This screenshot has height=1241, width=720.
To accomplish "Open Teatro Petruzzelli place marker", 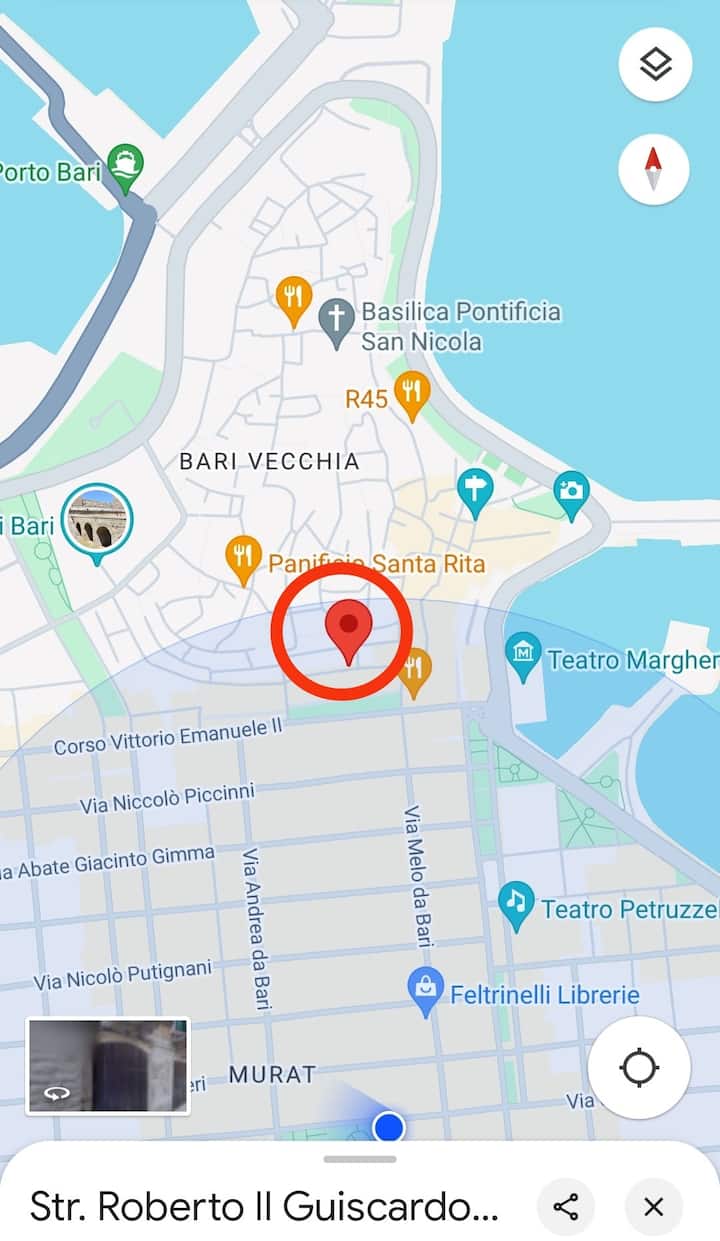I will pyautogui.click(x=516, y=903).
